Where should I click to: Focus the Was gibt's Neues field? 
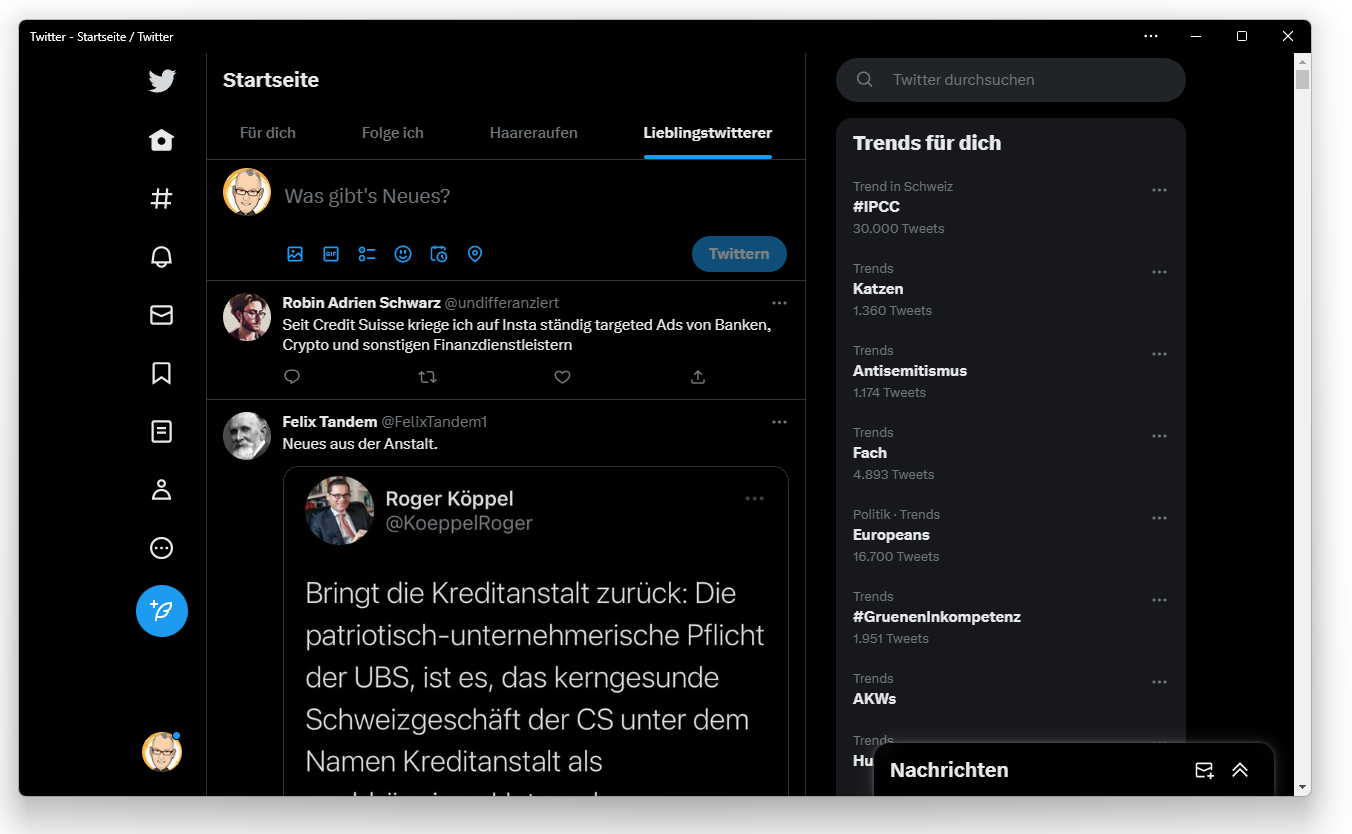(500, 196)
